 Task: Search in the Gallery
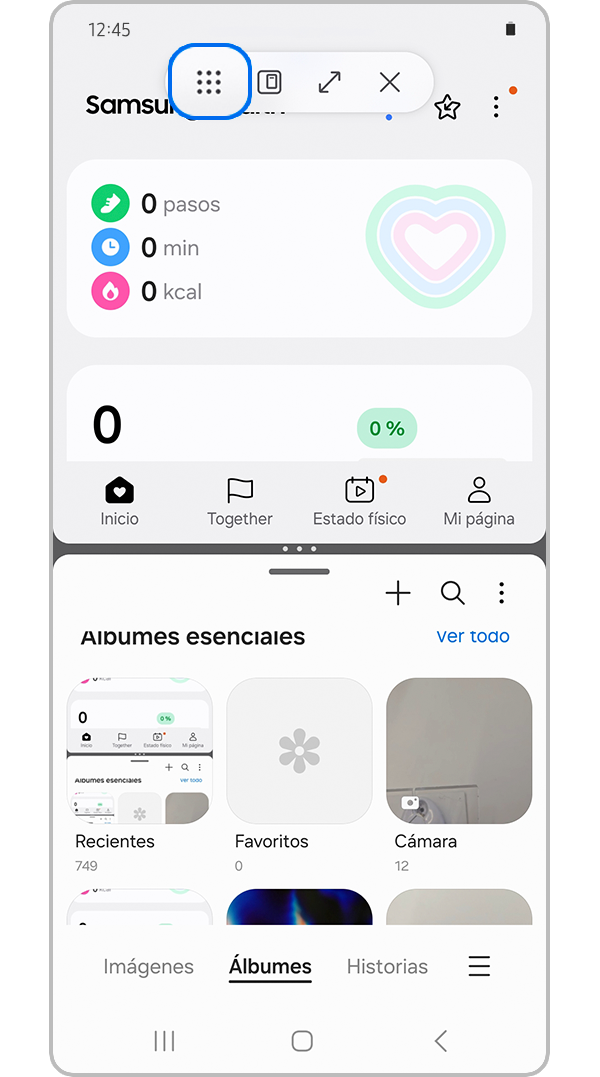pyautogui.click(x=453, y=594)
